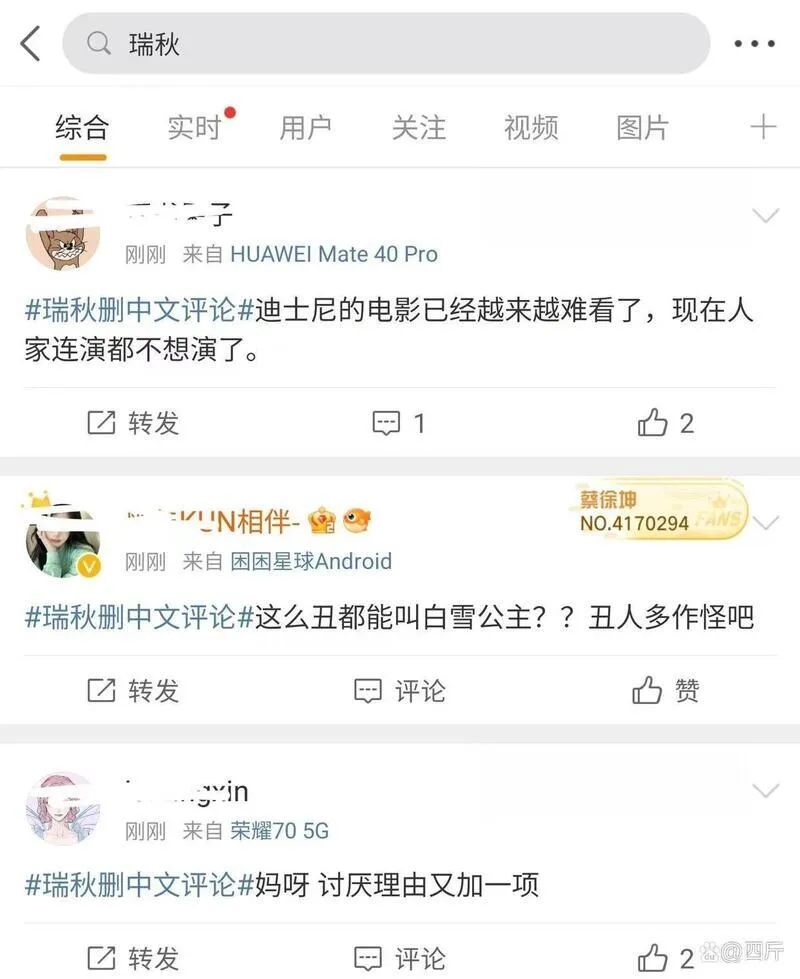
Task: Switch to the 用户 tab
Action: point(305,128)
